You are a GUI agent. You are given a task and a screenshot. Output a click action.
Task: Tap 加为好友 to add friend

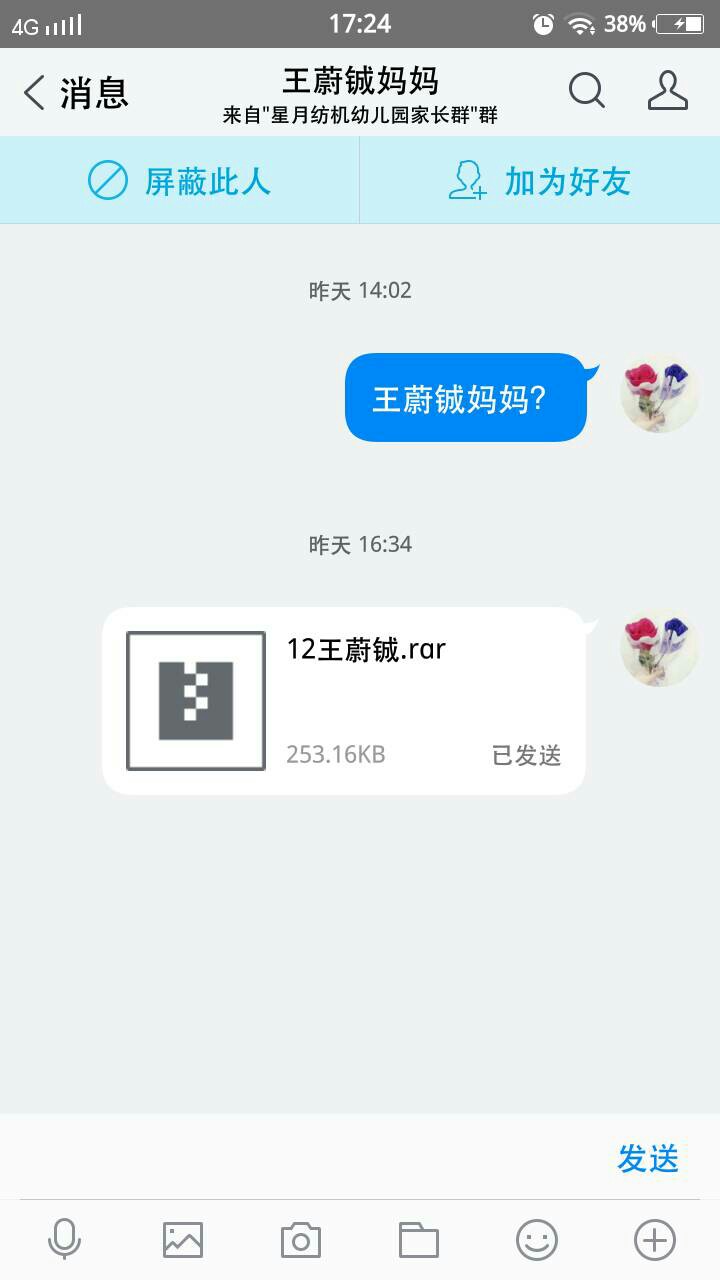[x=540, y=181]
